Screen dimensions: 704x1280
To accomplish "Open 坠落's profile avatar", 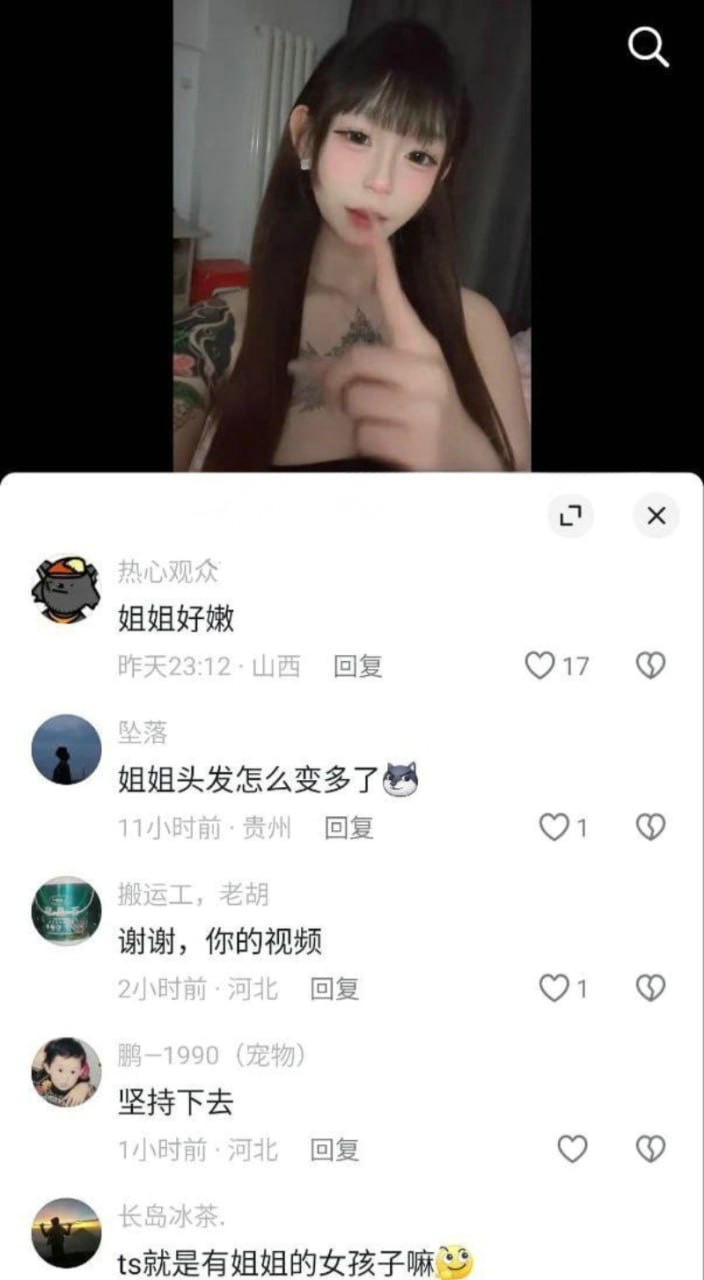I will pos(66,749).
